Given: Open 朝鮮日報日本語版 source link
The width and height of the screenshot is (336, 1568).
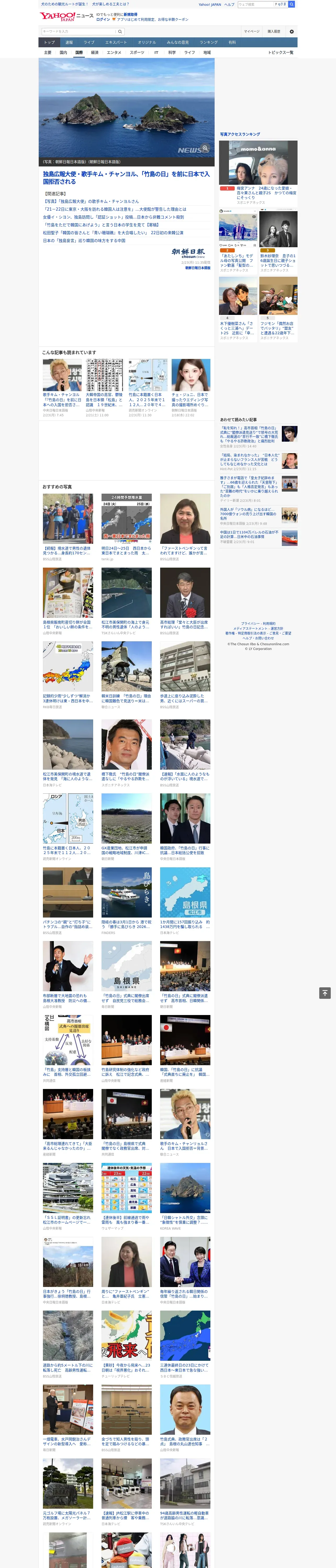Looking at the screenshot, I should tap(198, 268).
